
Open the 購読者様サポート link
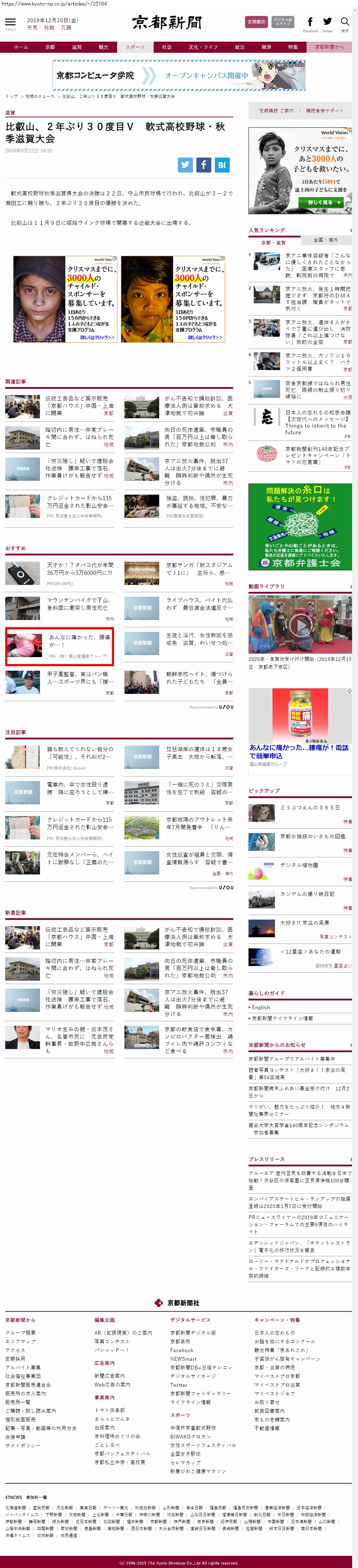coord(324,111)
